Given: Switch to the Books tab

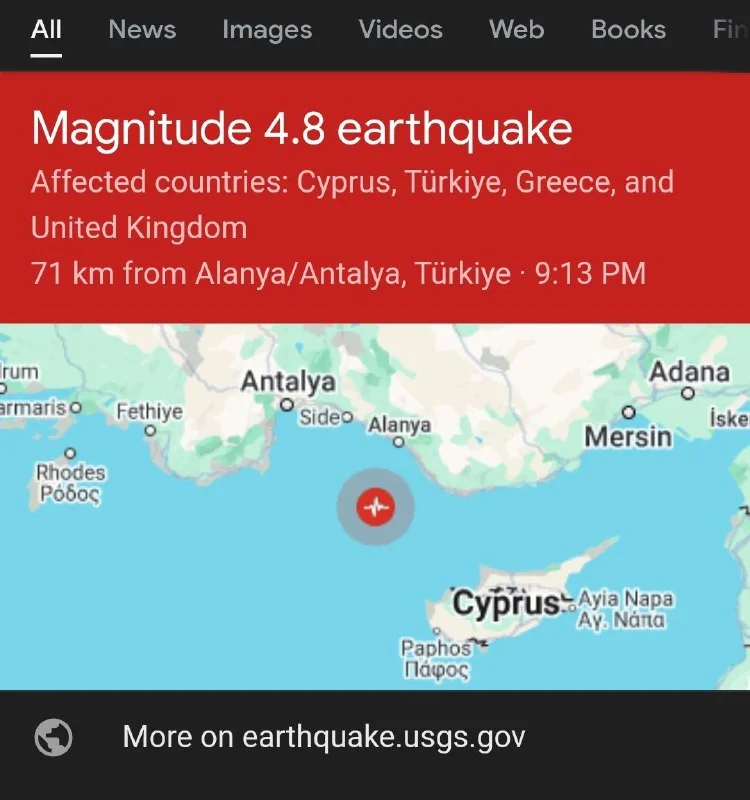Looking at the screenshot, I should [x=628, y=29].
